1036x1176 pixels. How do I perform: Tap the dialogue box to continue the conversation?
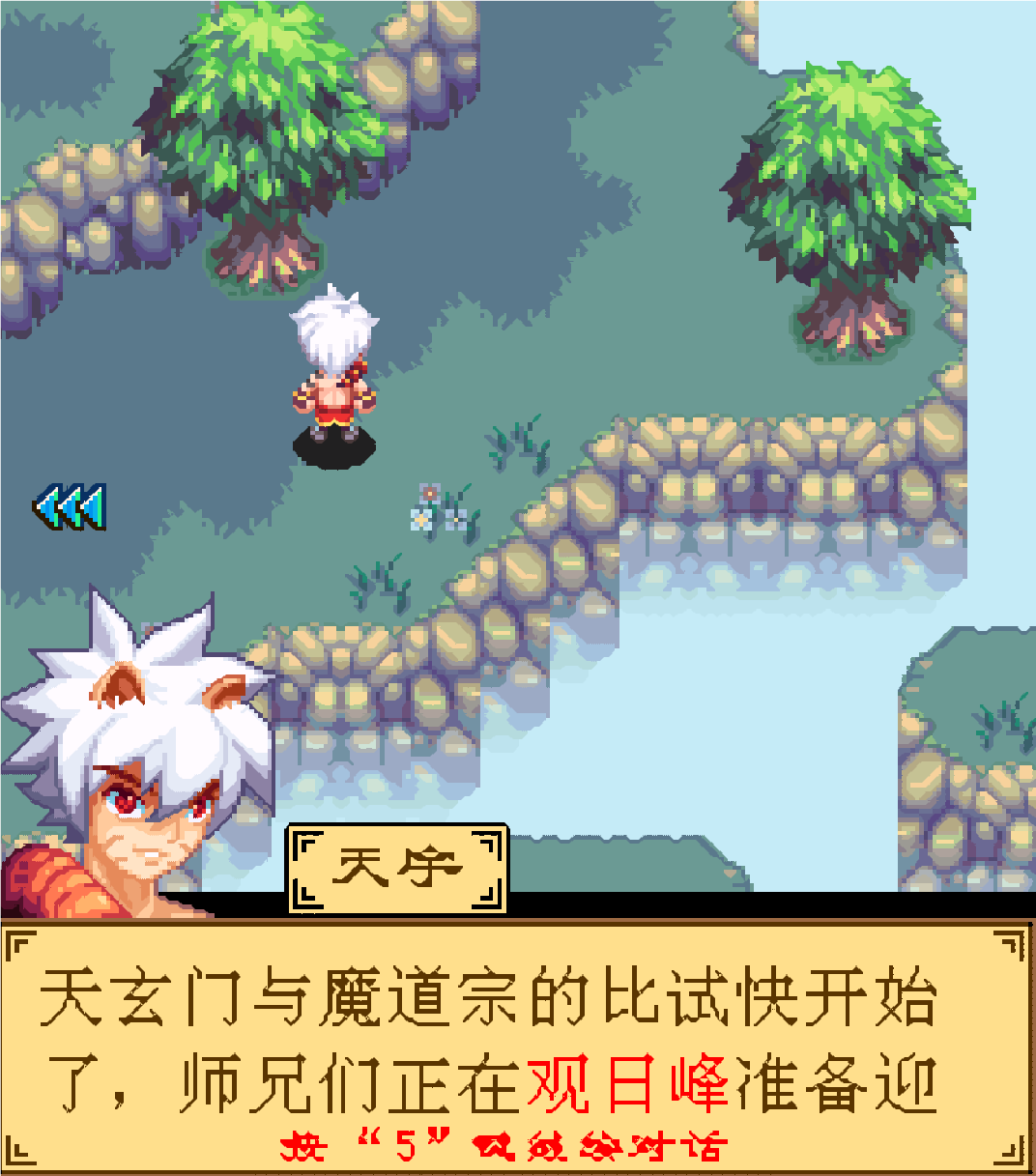pyautogui.click(x=518, y=1048)
